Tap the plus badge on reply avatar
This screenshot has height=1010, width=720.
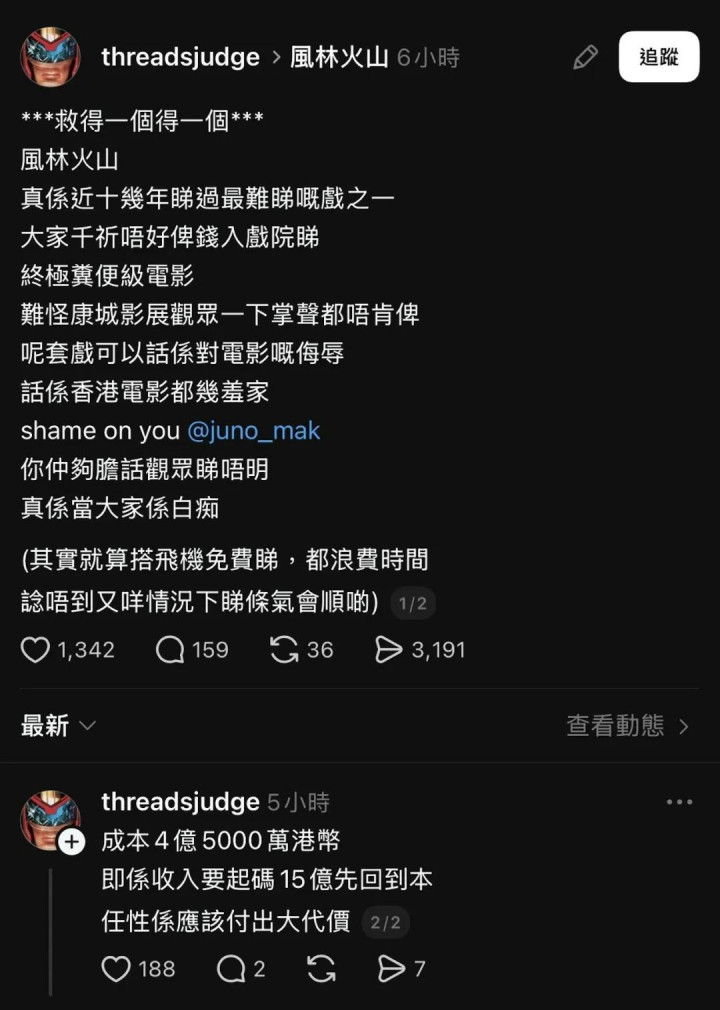pyautogui.click(x=71, y=843)
